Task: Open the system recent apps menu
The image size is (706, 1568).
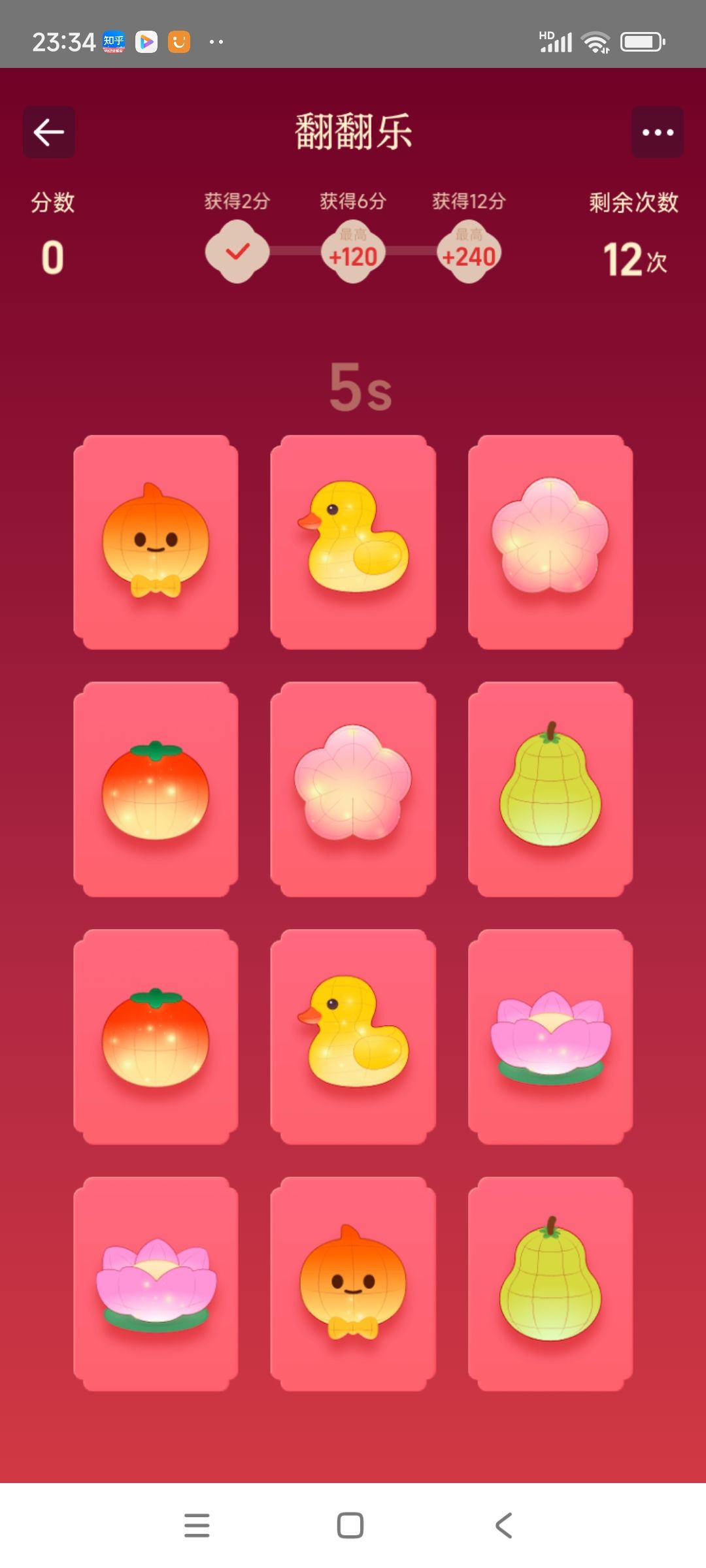Action: tap(197, 1526)
